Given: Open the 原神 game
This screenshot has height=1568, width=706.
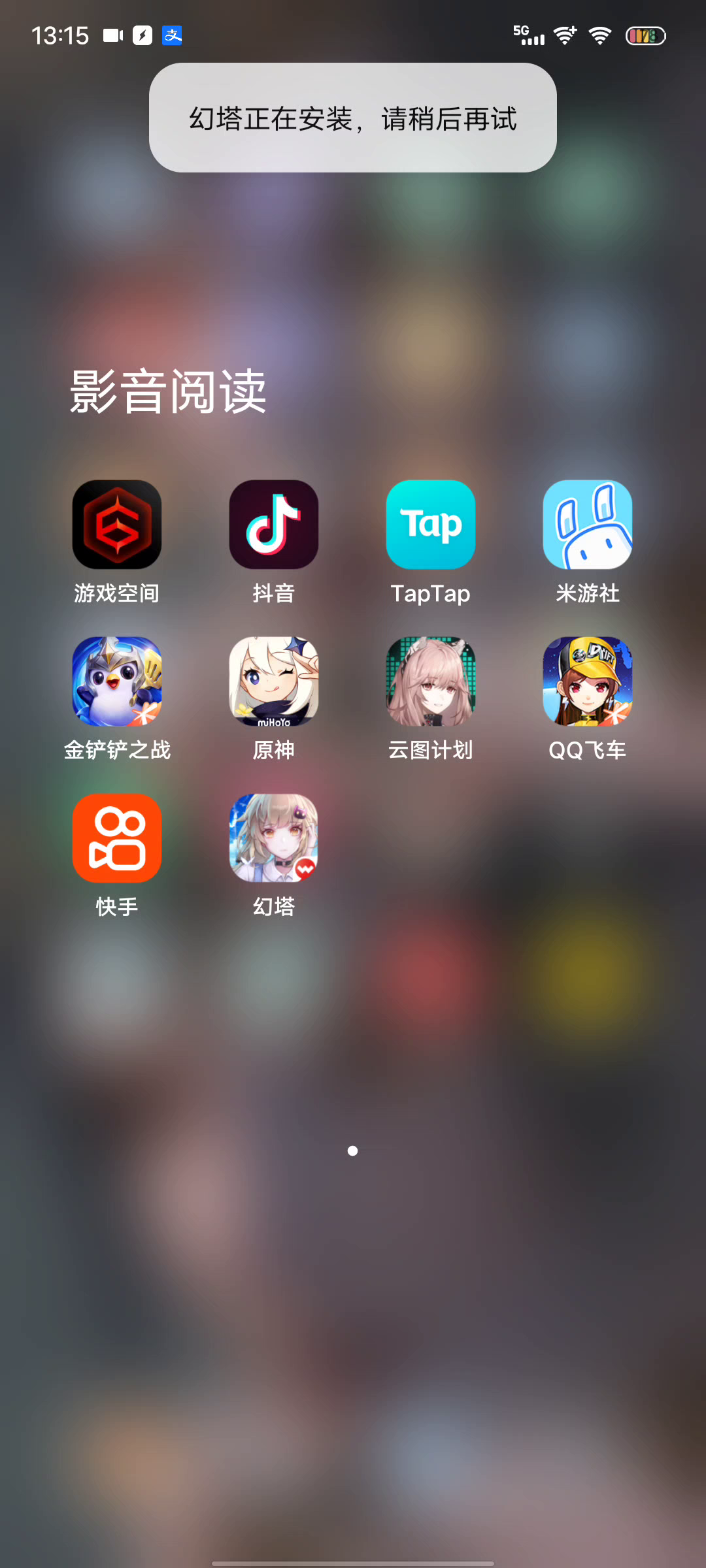Looking at the screenshot, I should point(274,681).
